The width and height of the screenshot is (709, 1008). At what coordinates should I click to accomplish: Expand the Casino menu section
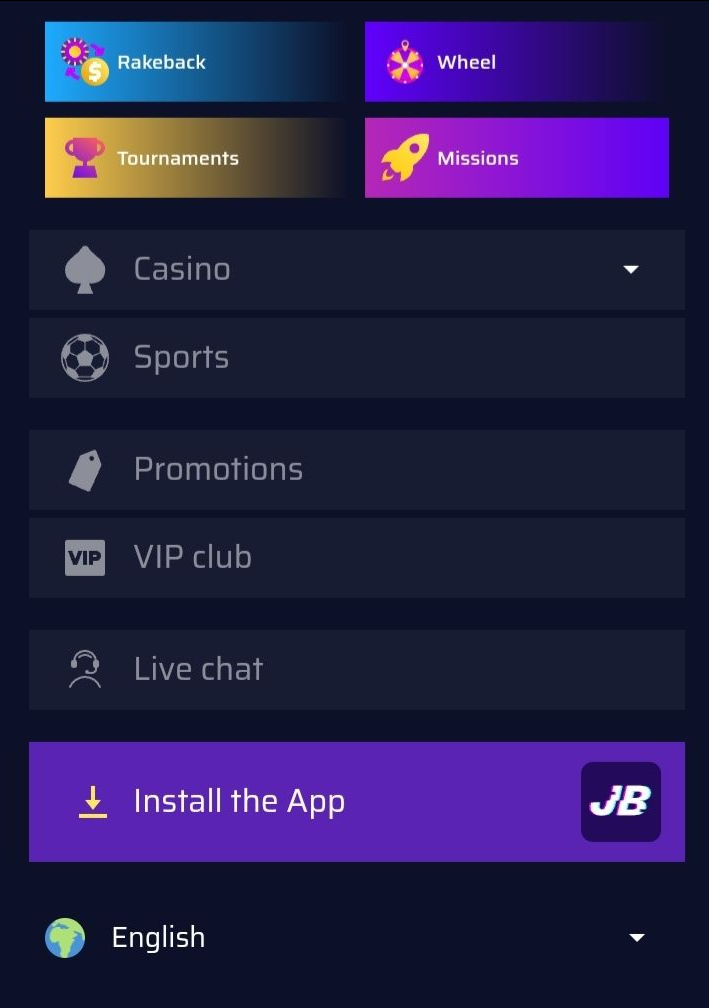356,269
